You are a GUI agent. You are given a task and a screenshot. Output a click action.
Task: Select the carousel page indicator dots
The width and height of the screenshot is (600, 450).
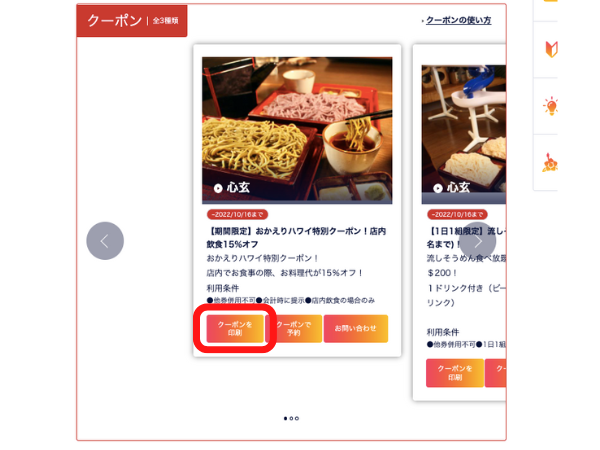tap(291, 418)
